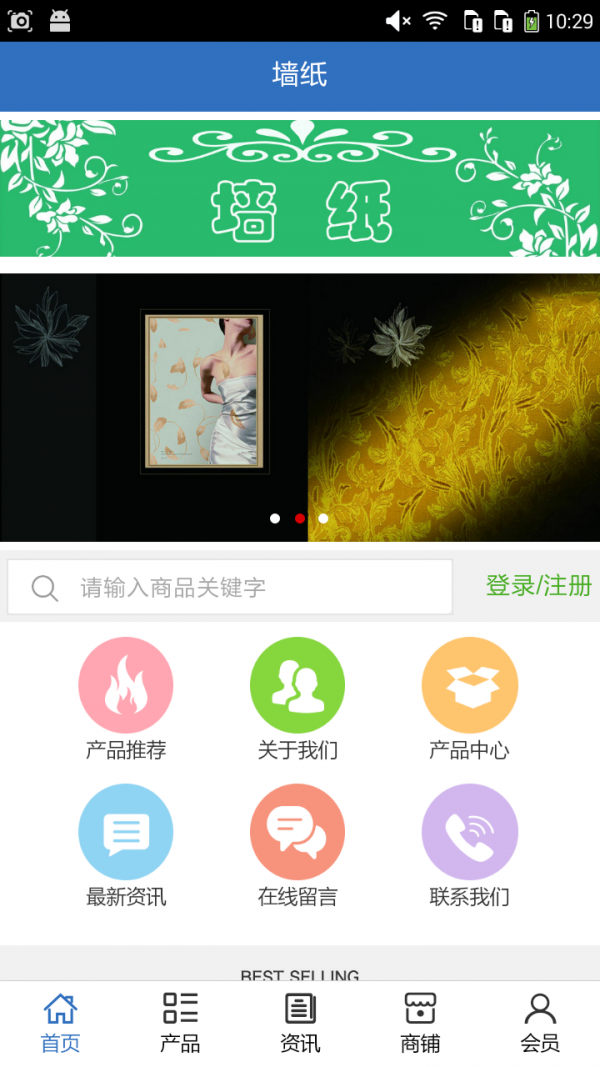This screenshot has height=1067, width=600.
Task: Select the third carousel page dot
Action: (323, 518)
